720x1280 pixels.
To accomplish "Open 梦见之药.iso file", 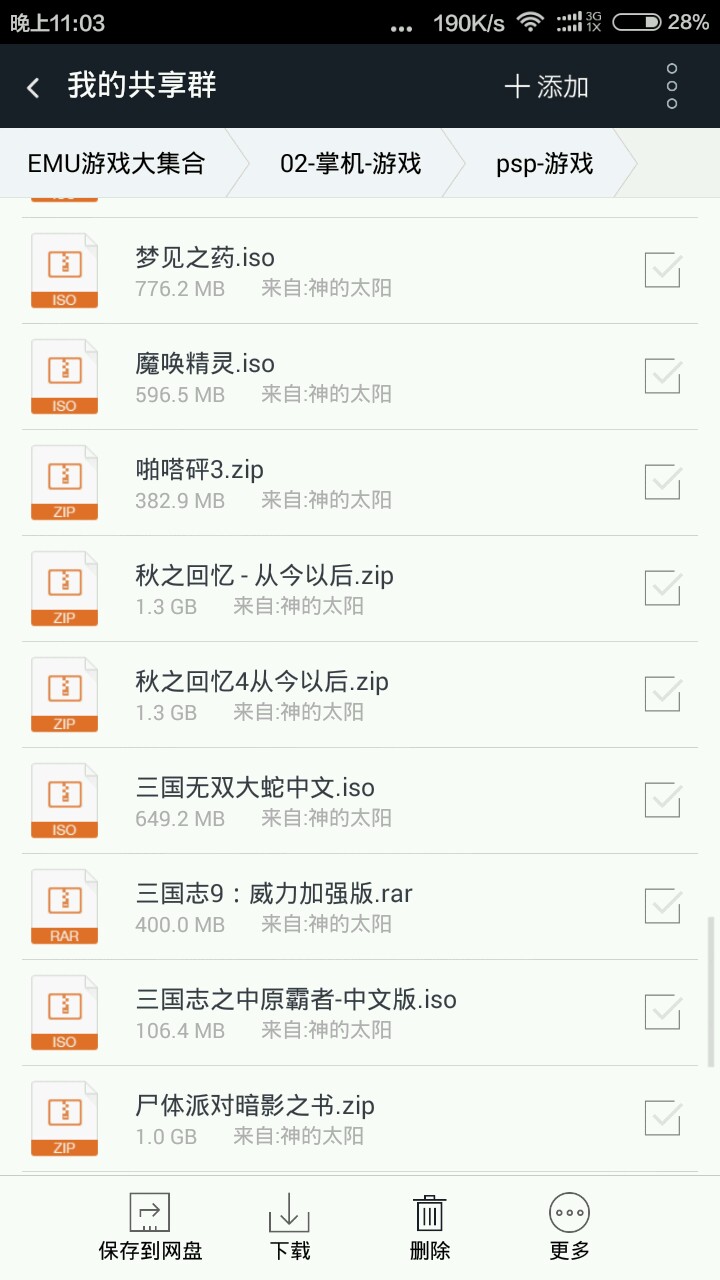I will pyautogui.click(x=360, y=271).
